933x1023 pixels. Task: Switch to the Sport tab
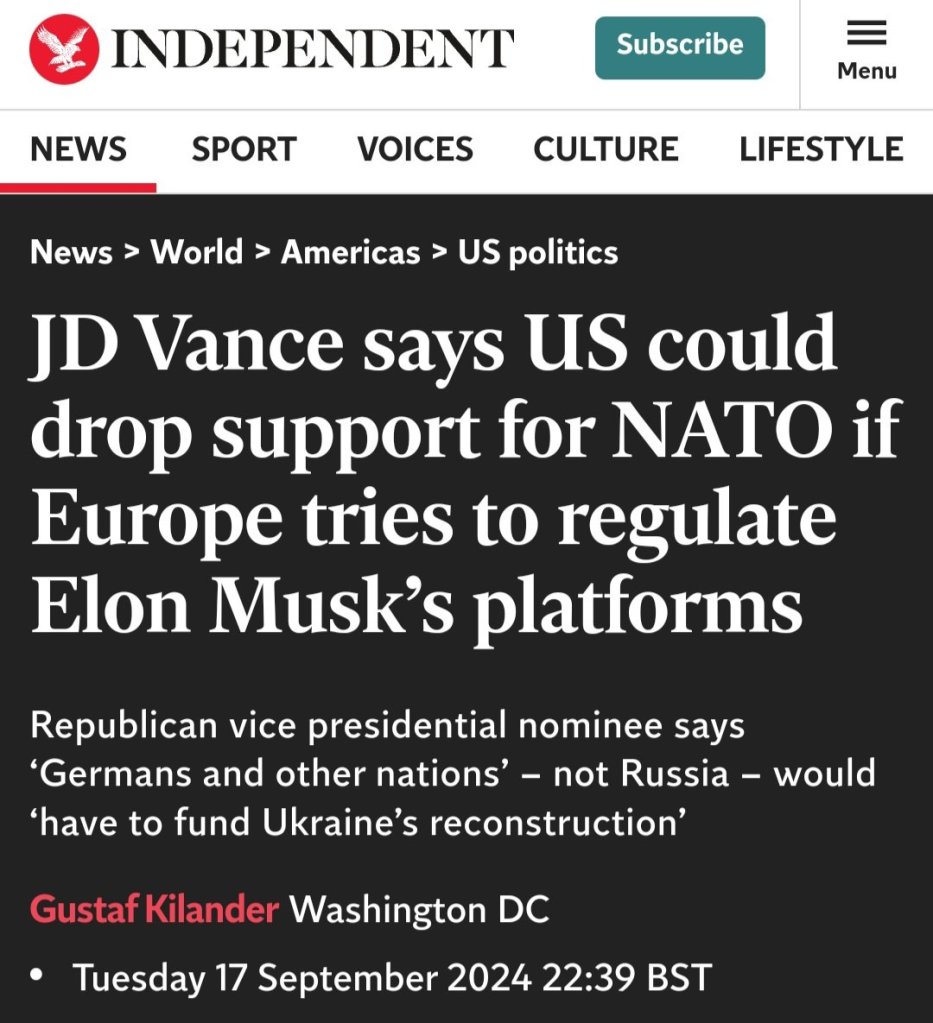[244, 150]
